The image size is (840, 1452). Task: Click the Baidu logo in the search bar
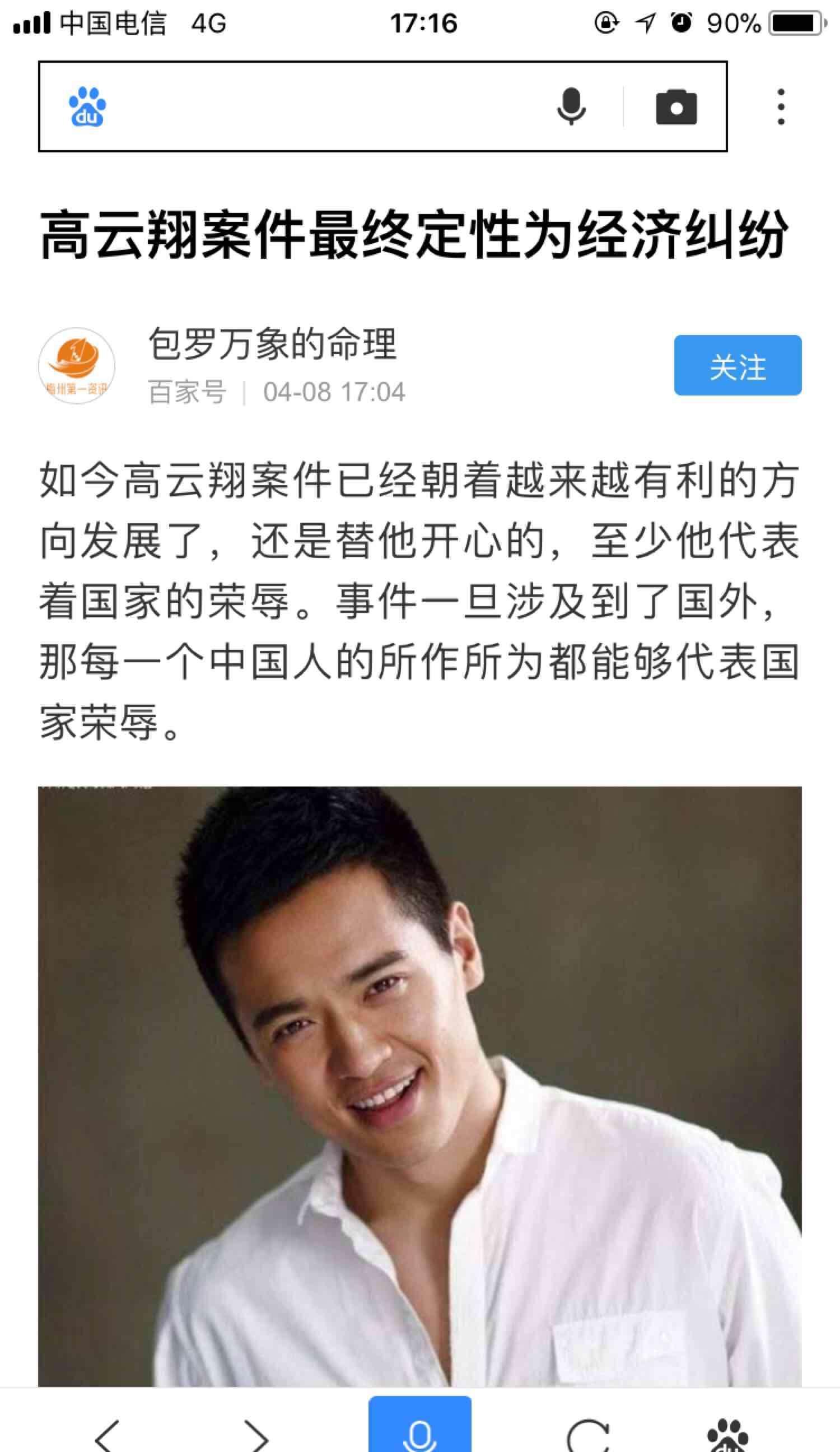point(85,106)
